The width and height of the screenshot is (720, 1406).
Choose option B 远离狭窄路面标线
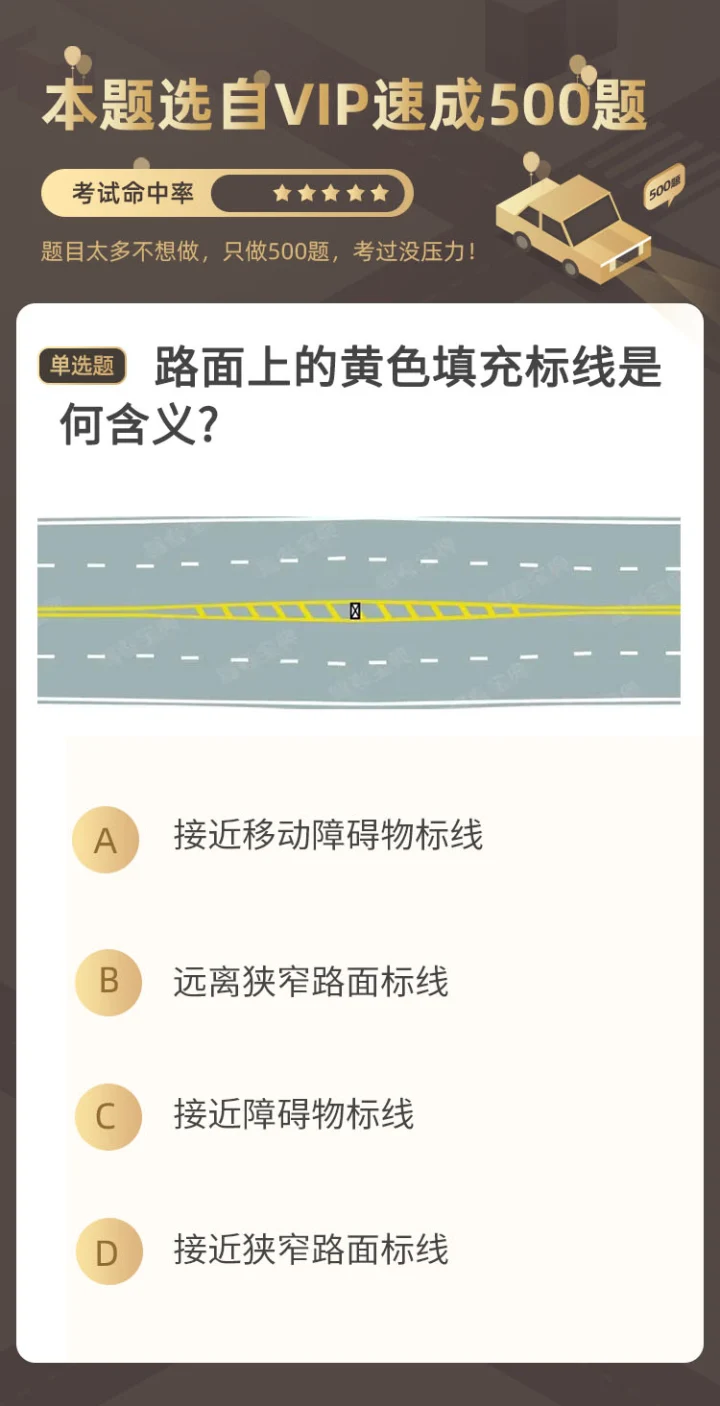click(x=310, y=982)
